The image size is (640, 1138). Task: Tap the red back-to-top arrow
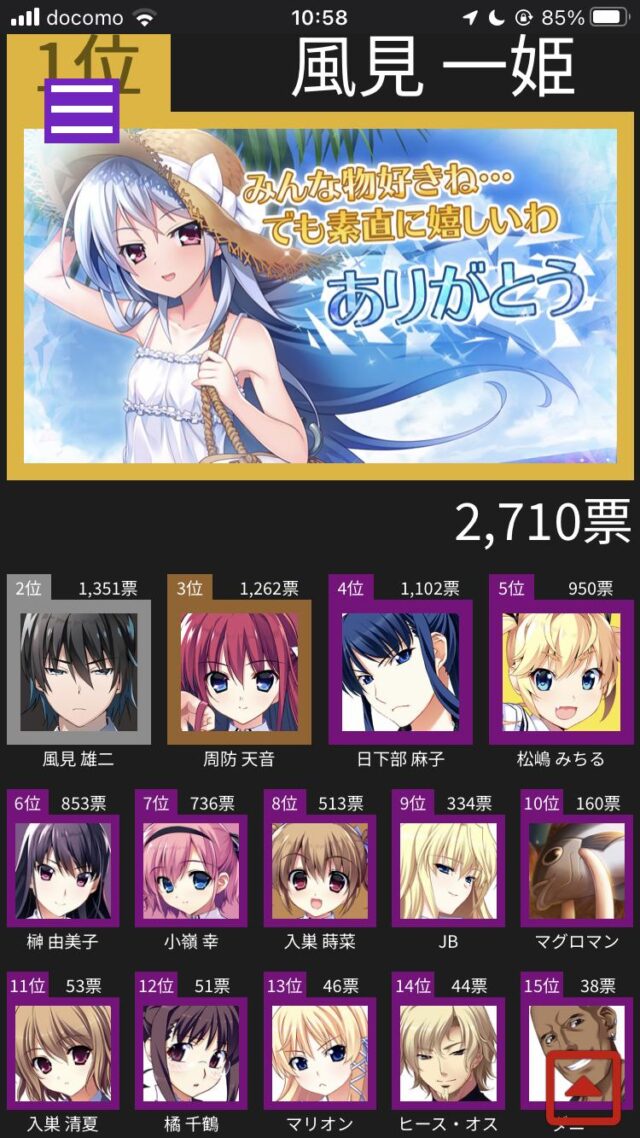(583, 1088)
